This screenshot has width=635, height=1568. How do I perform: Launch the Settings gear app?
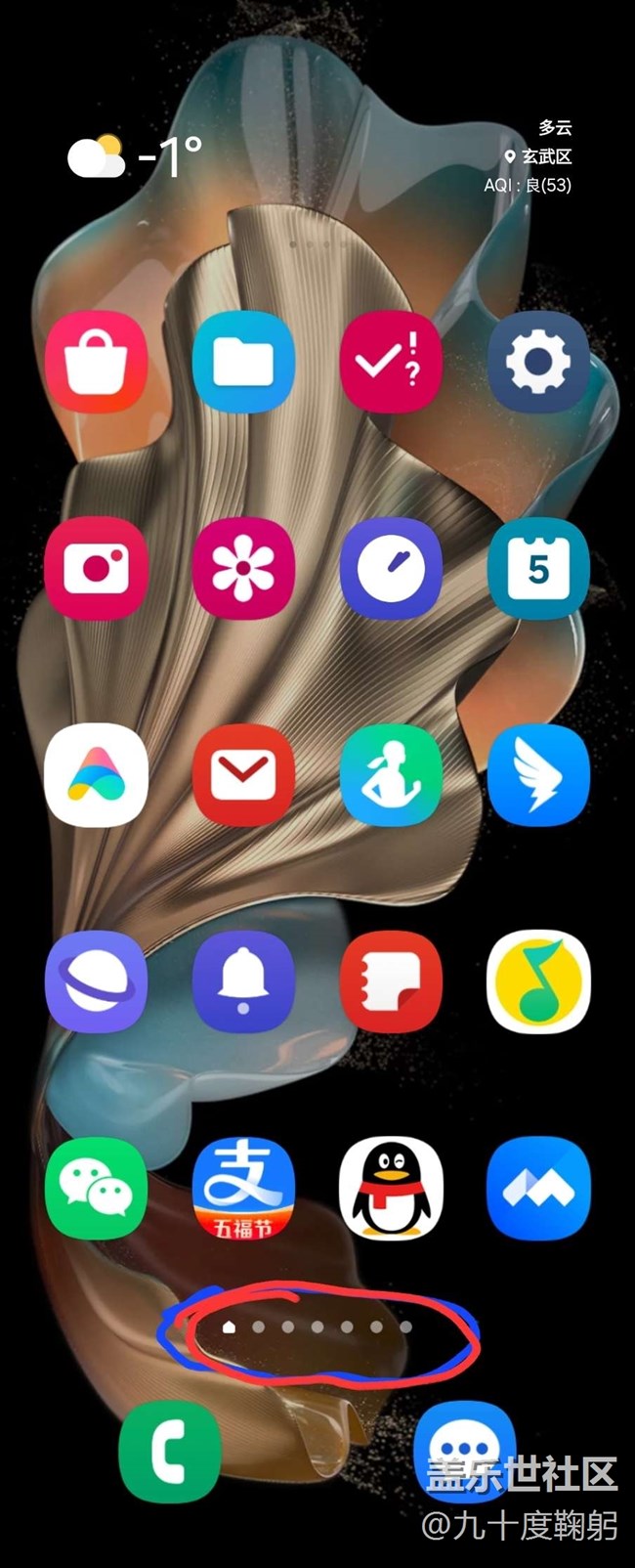[538, 362]
